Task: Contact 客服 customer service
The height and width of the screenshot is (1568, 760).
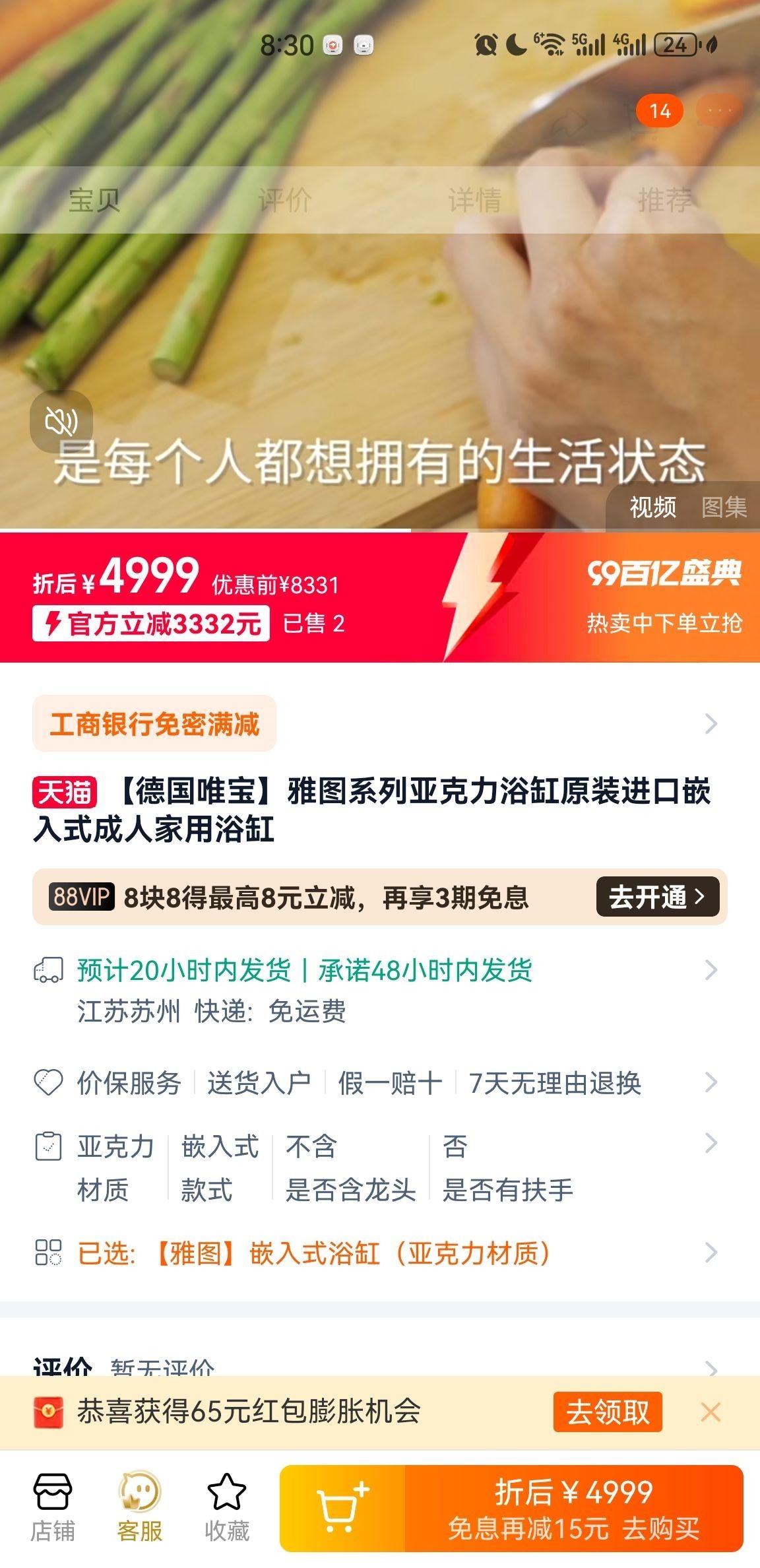Action: (x=140, y=1507)
